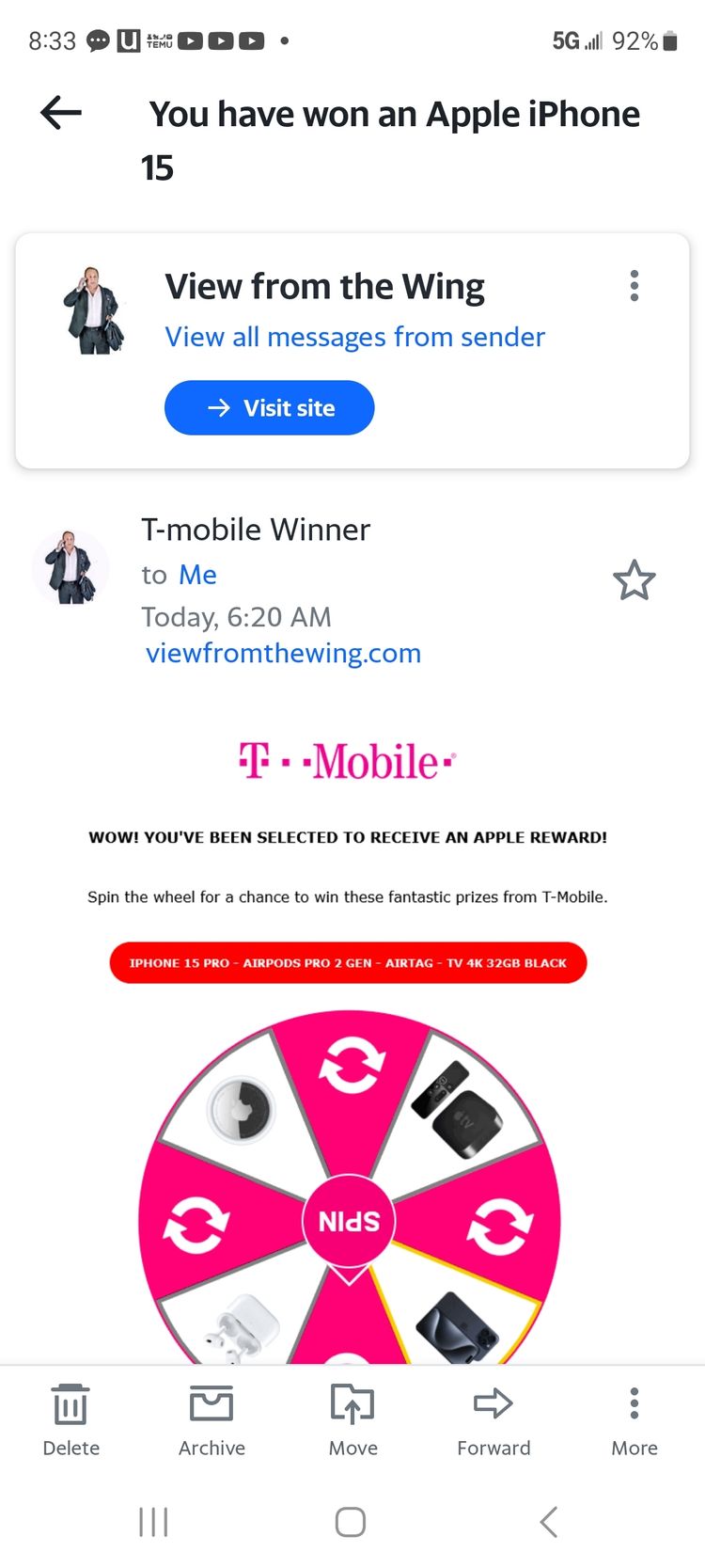Image resolution: width=705 pixels, height=1568 pixels.
Task: Forward this email
Action: coord(493,1419)
